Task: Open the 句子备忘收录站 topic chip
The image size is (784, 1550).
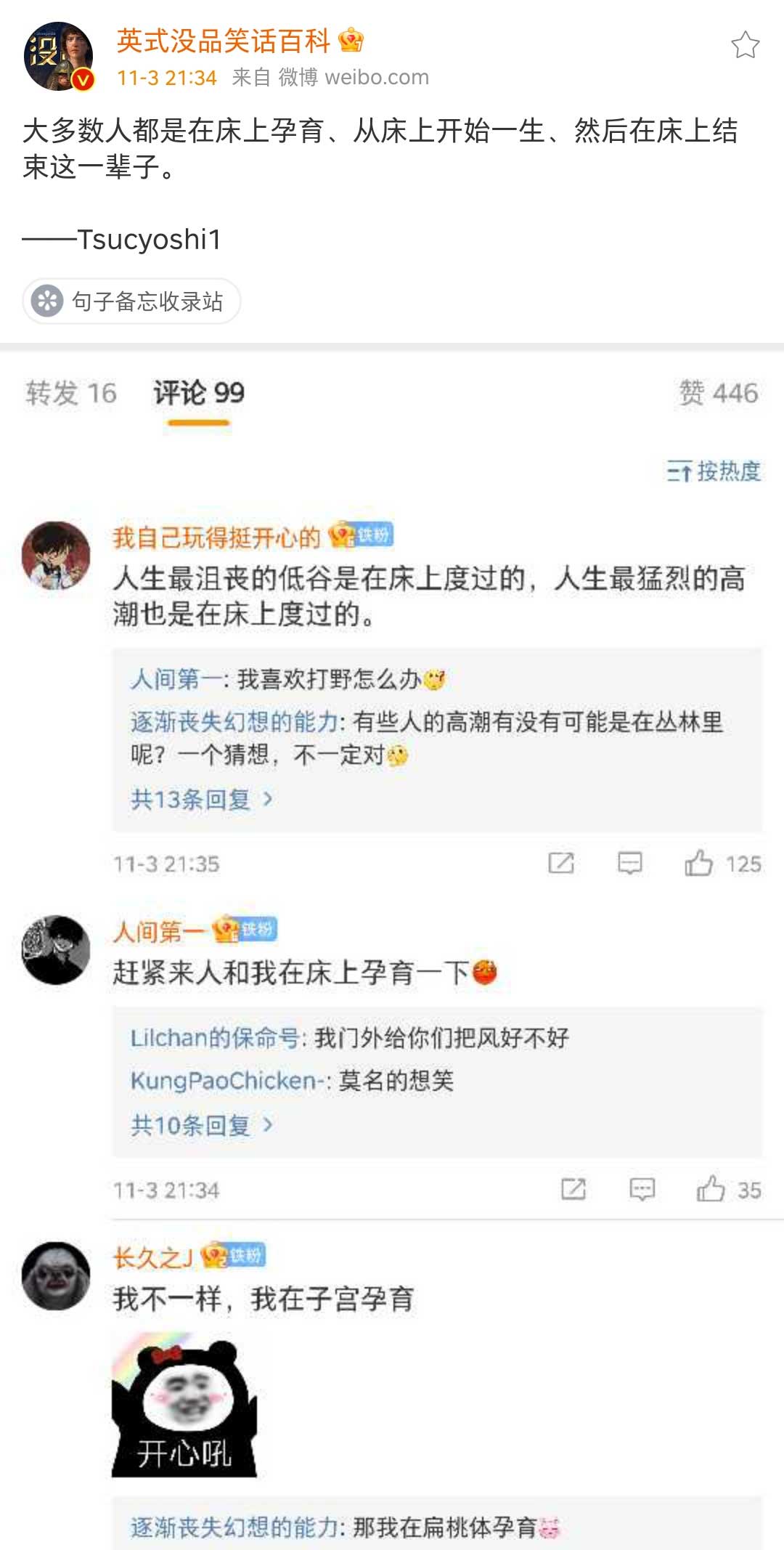Action: click(132, 301)
